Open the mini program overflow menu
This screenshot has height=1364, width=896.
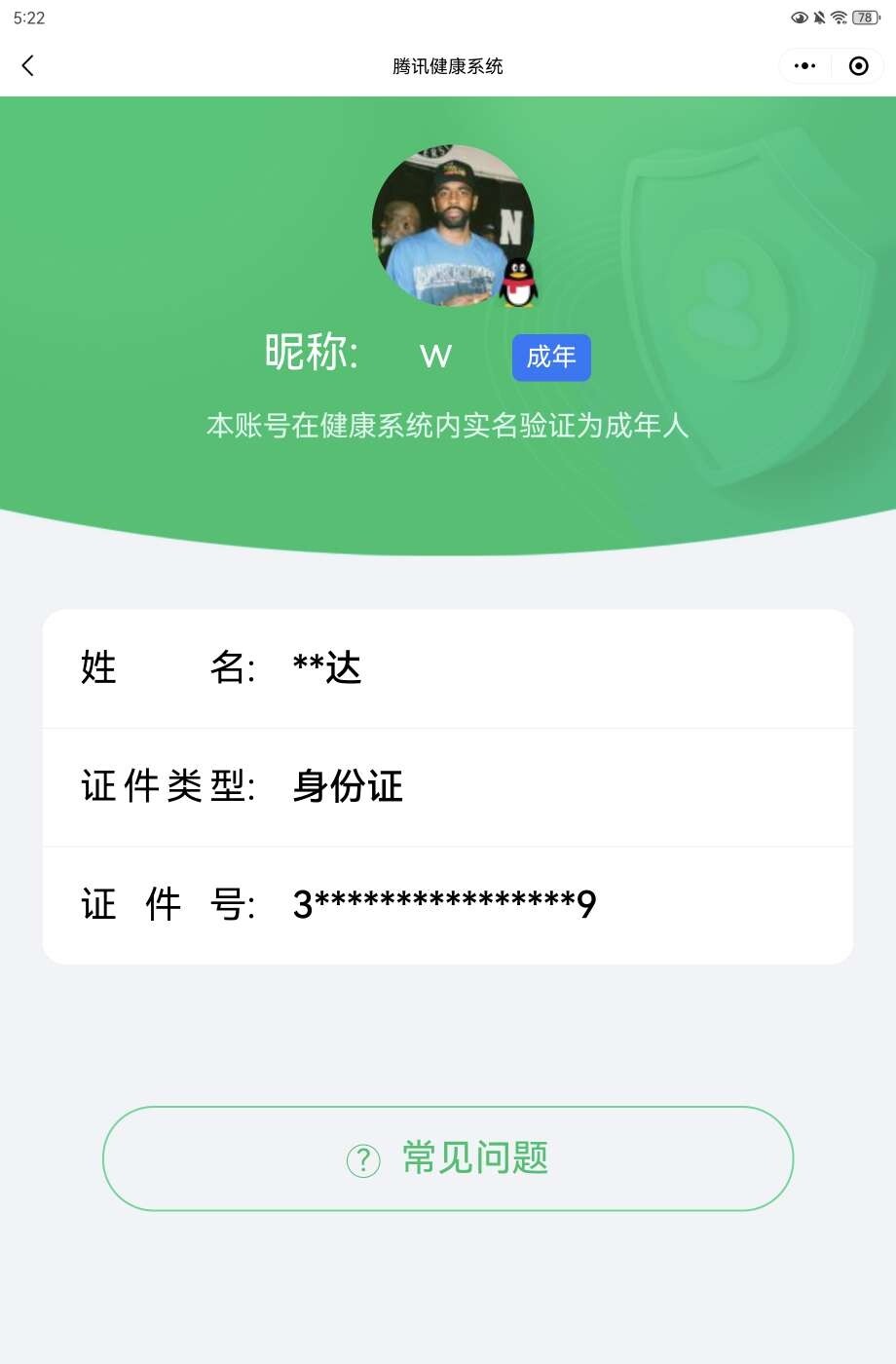(x=804, y=65)
